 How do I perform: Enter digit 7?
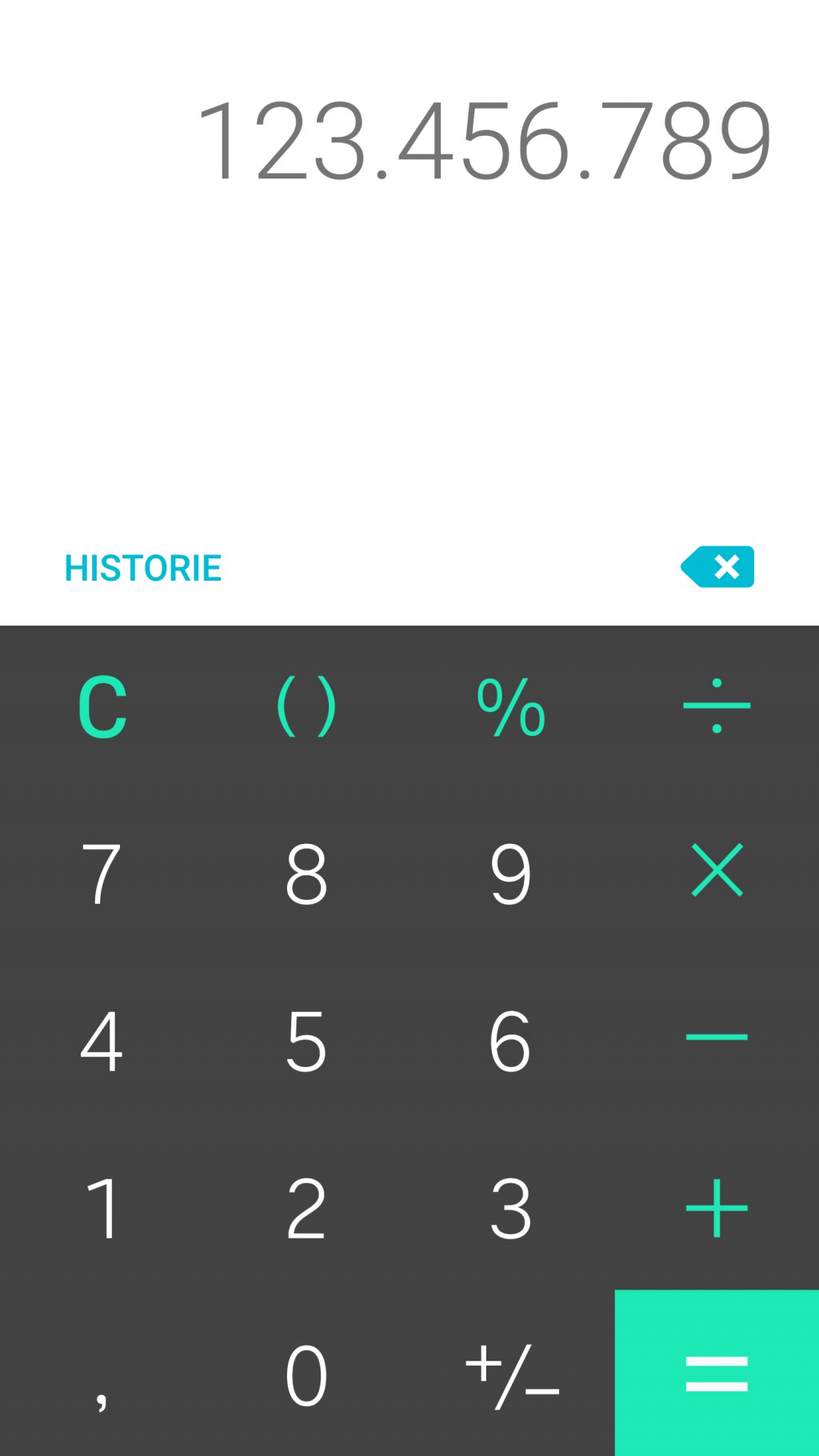102,872
